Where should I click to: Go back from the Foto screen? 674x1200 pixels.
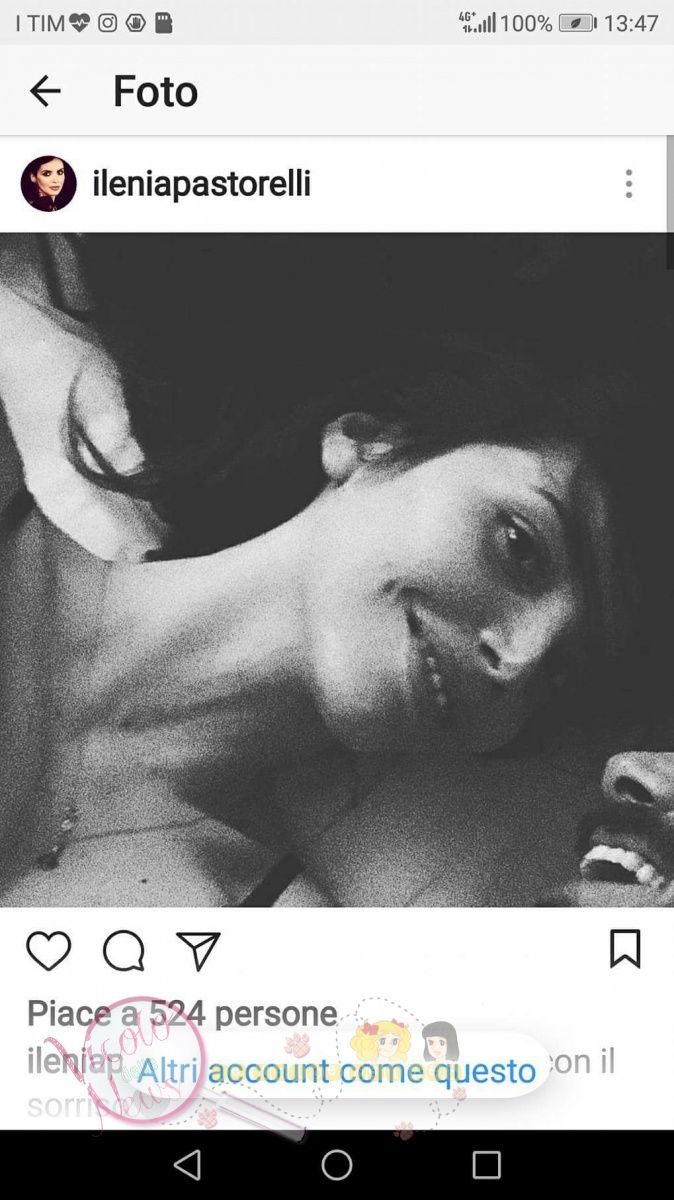pyautogui.click(x=45, y=91)
